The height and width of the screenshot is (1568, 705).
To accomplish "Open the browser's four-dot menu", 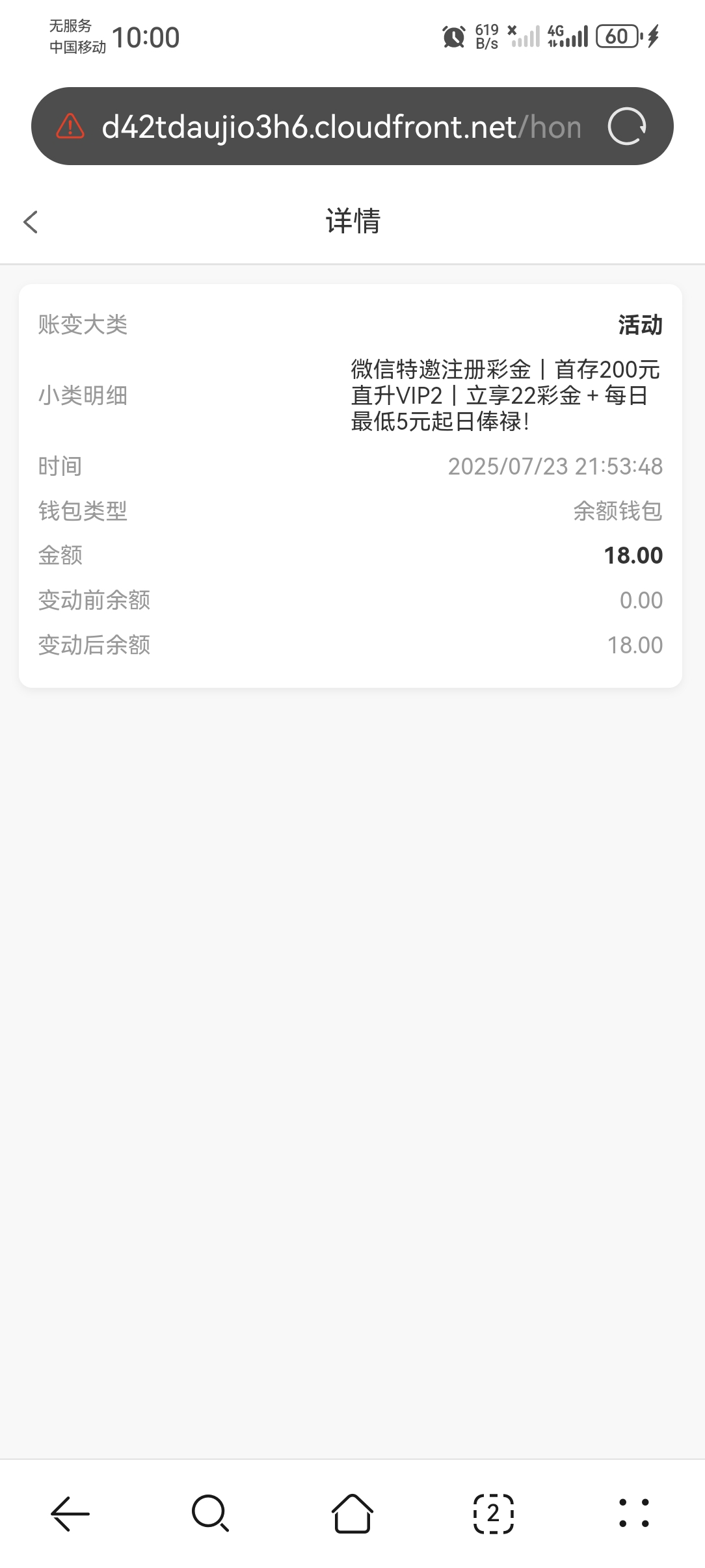I will pyautogui.click(x=634, y=1513).
